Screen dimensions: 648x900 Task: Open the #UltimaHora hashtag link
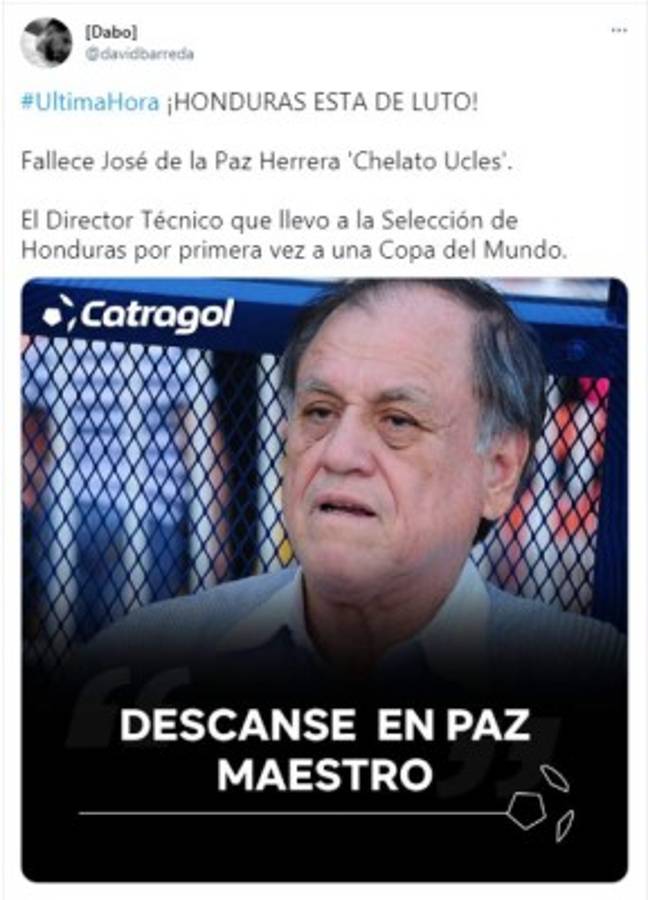point(90,104)
